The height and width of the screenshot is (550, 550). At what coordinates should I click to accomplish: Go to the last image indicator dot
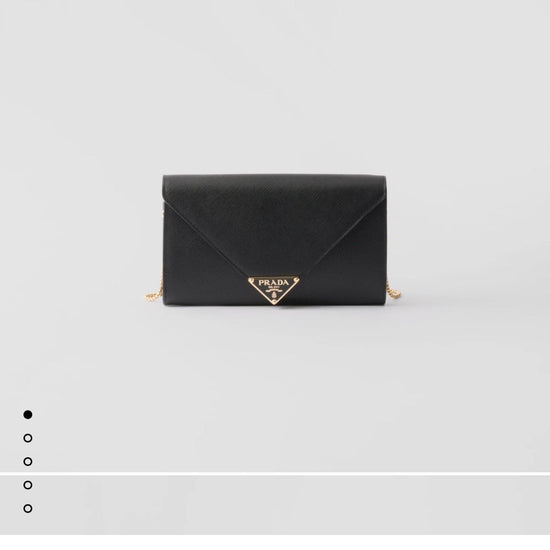[28, 509]
